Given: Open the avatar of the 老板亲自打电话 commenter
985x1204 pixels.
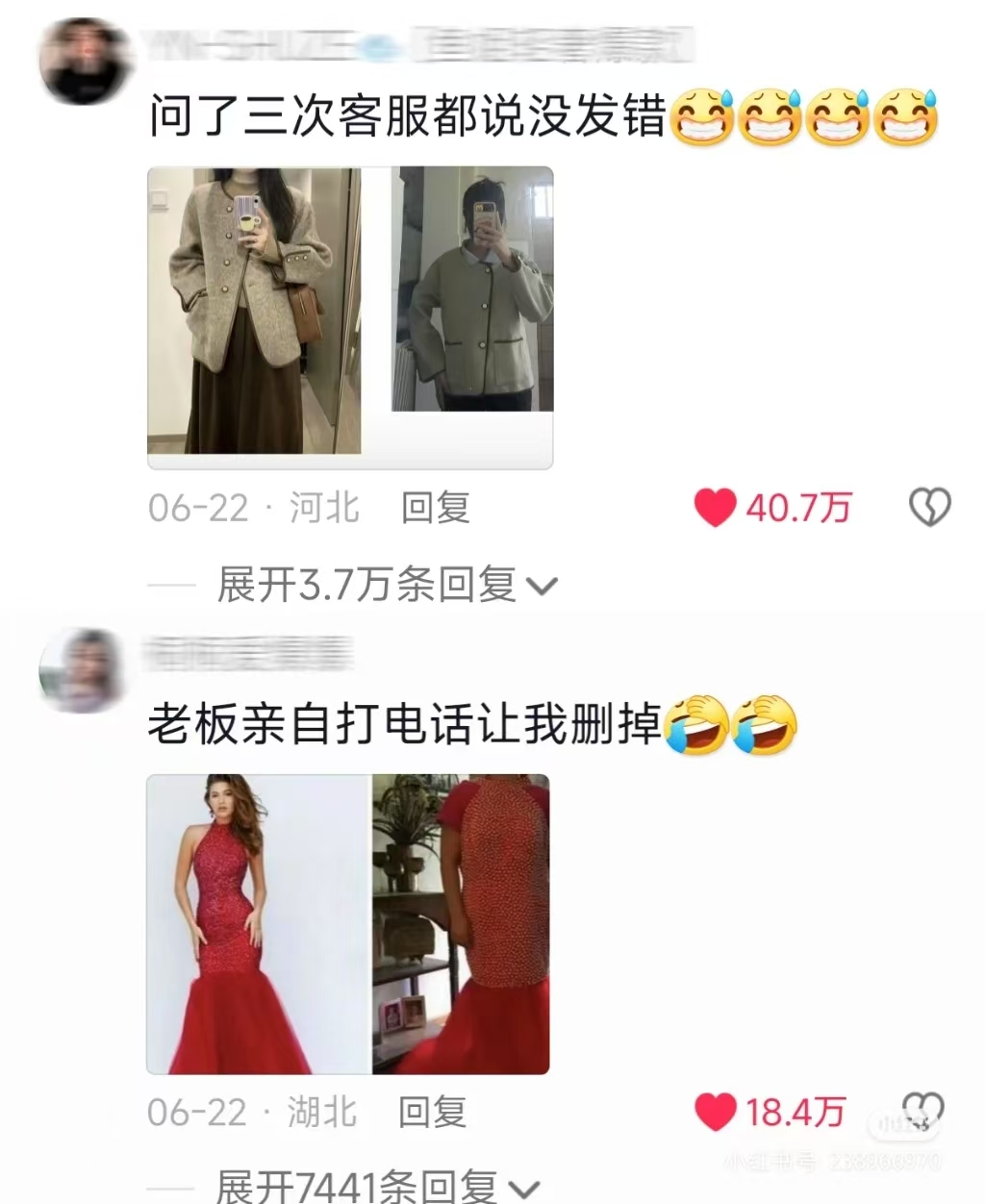Looking at the screenshot, I should tap(84, 670).
